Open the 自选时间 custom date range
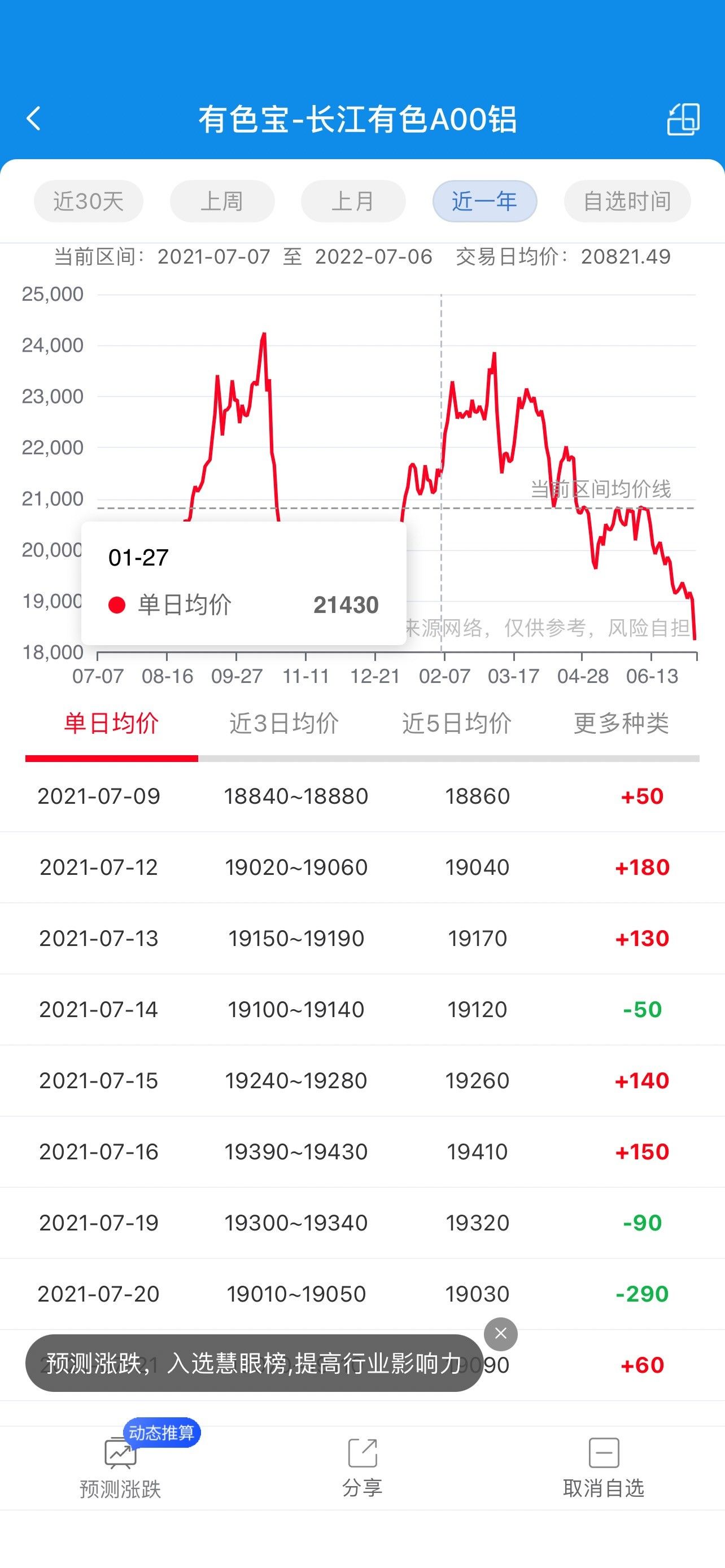The image size is (725, 1568). [627, 202]
